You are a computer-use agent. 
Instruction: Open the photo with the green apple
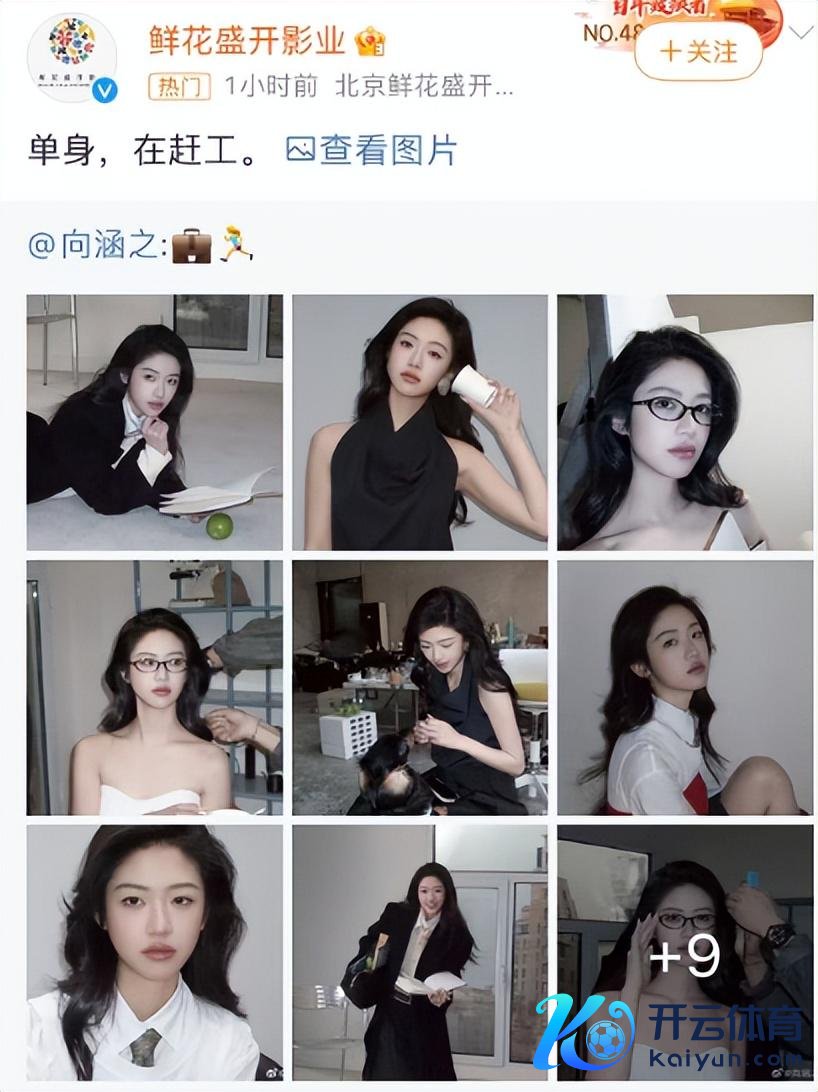click(x=154, y=422)
